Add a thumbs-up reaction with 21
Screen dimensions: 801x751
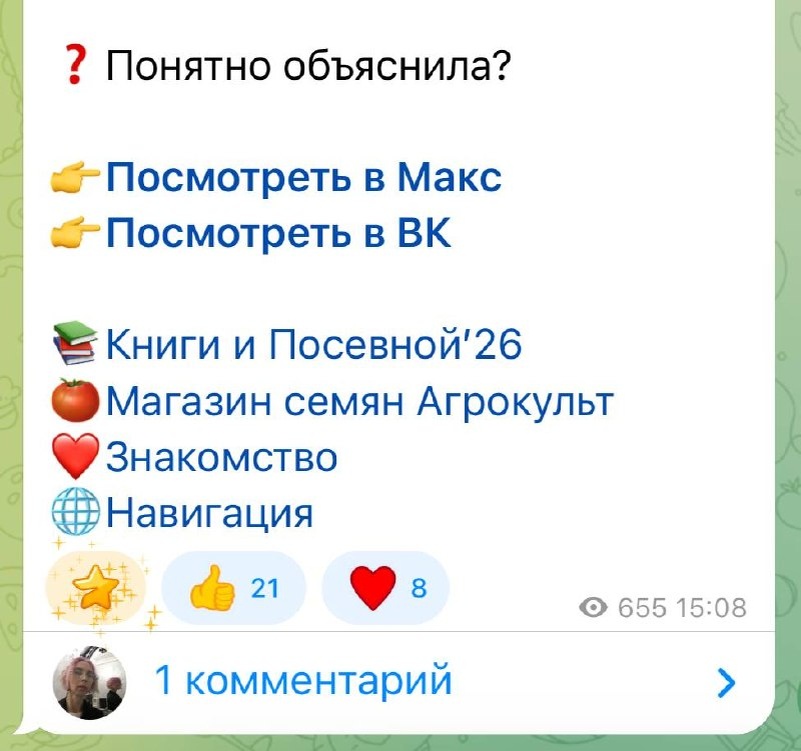pyautogui.click(x=234, y=588)
